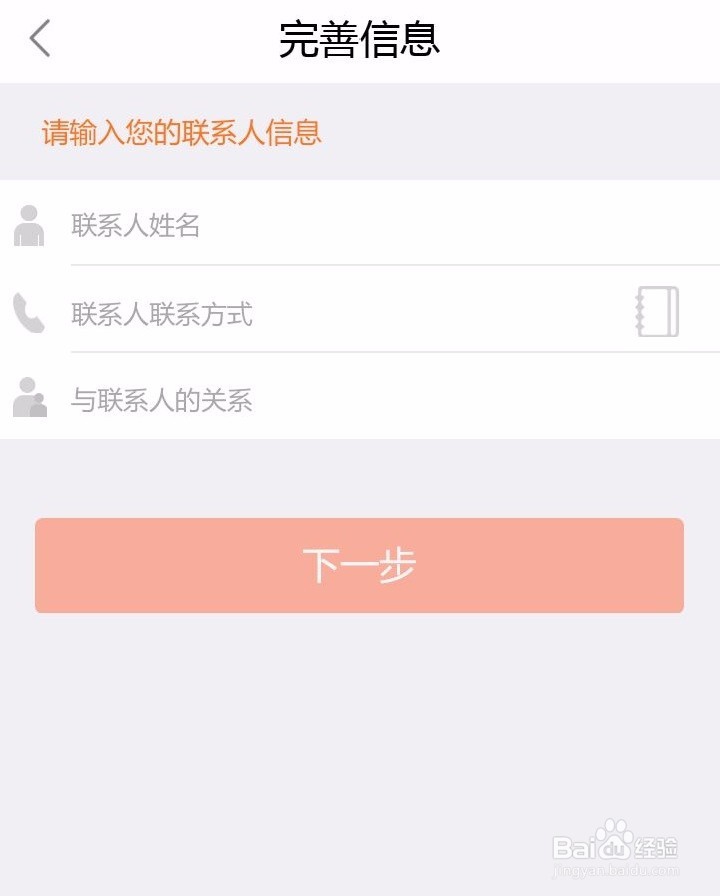Click the 请输入您的联系人信息 prompt text

click(180, 131)
